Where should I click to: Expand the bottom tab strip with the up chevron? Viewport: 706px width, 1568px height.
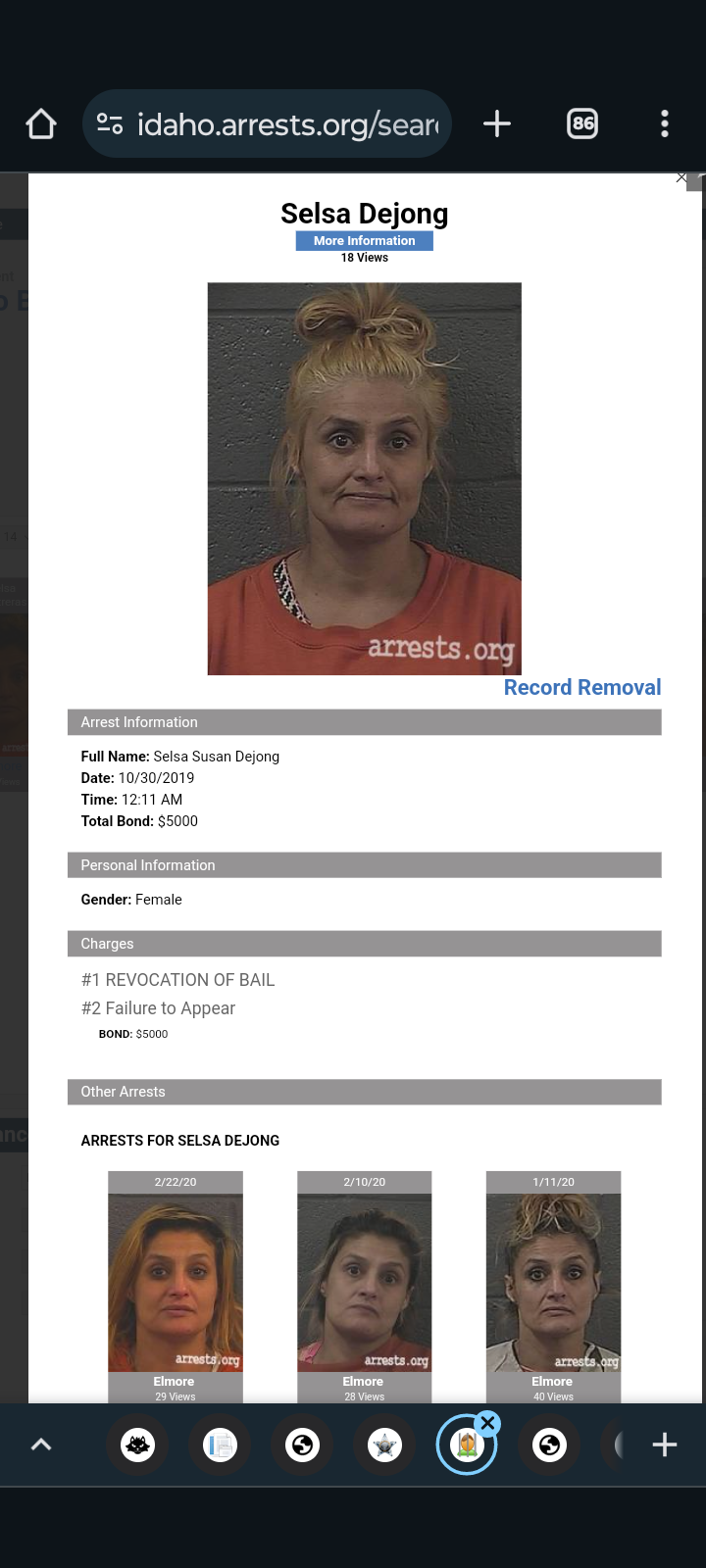(x=41, y=1445)
